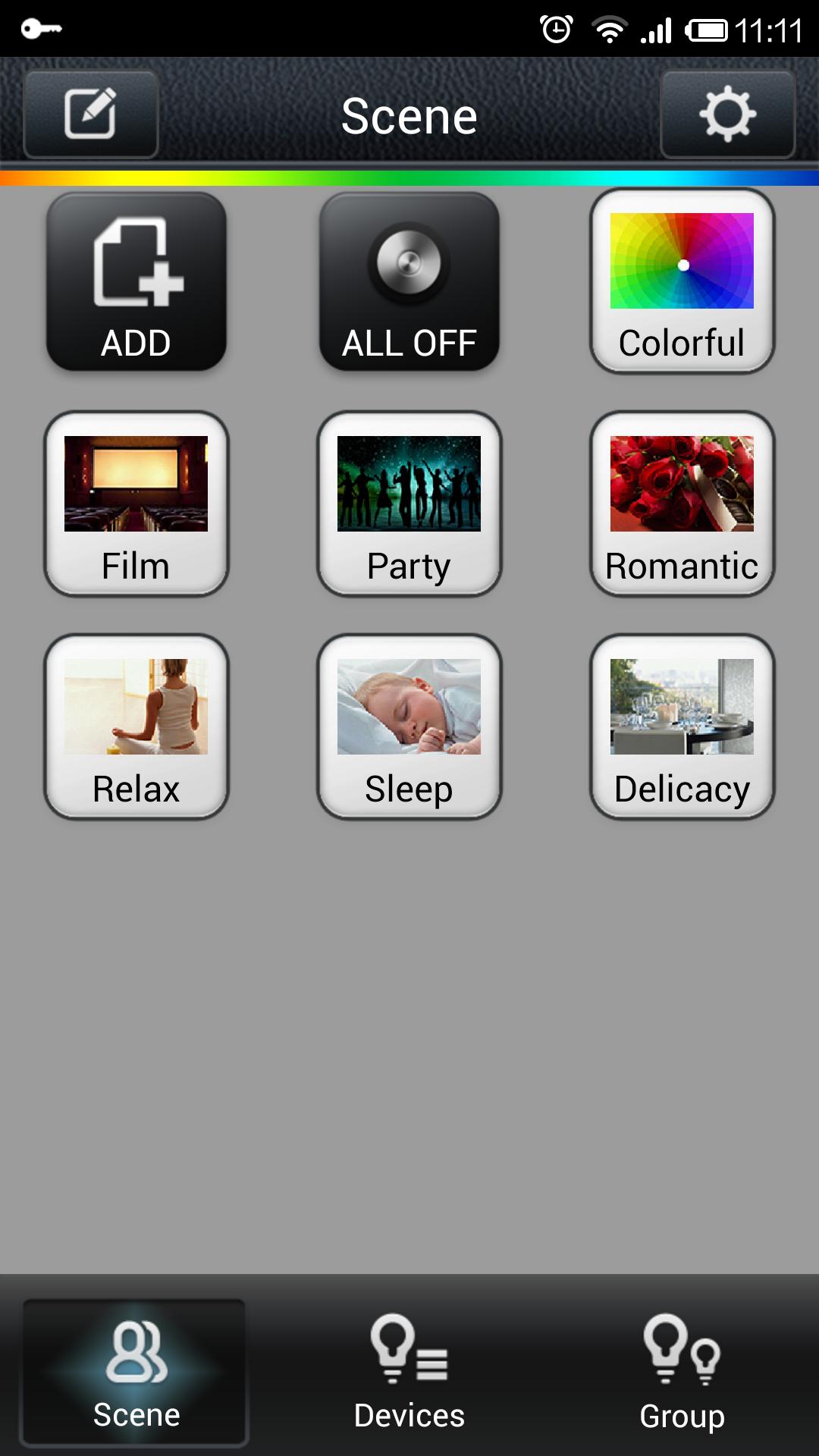Choose the Delicacy scene

tap(682, 726)
